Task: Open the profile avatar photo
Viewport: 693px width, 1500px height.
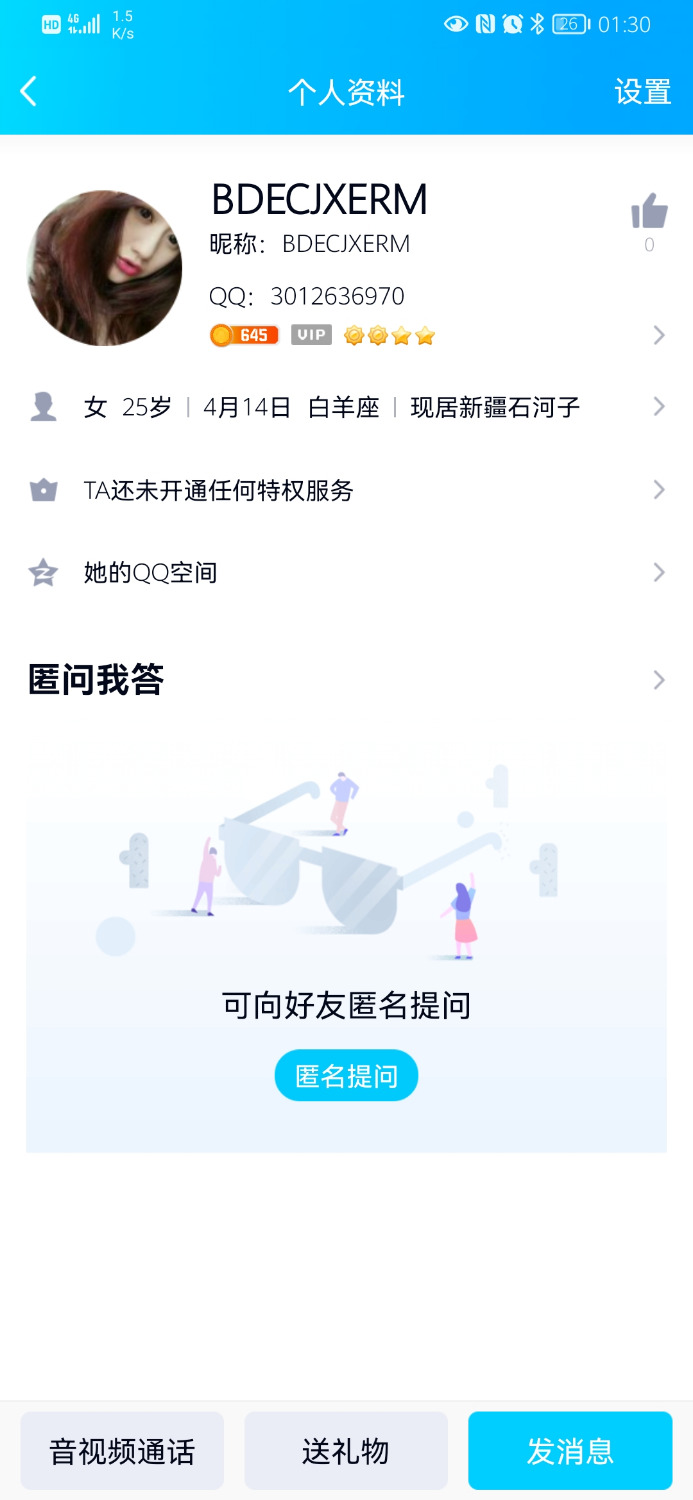Action: click(x=104, y=268)
